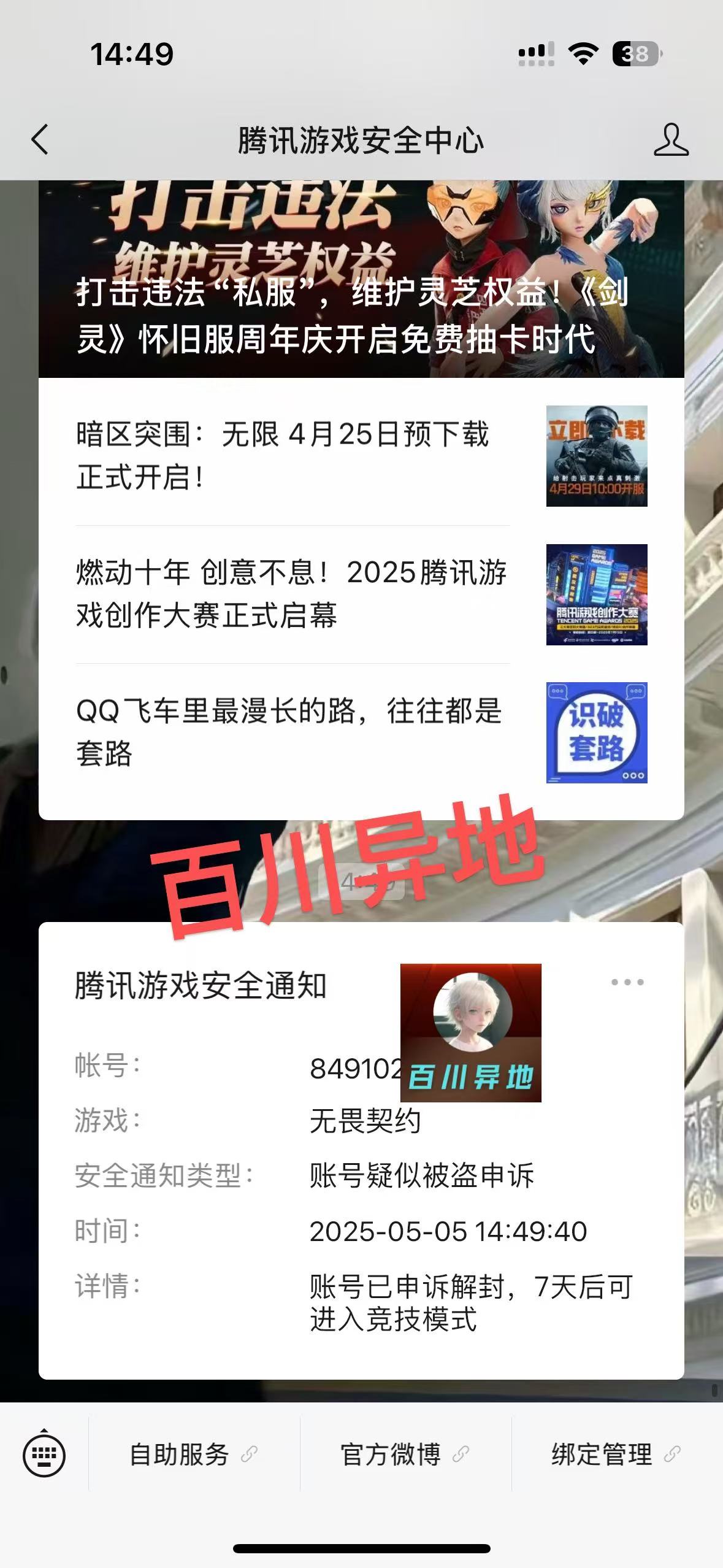Open the 腾讯游戏安全通知 message card

coord(361,1151)
